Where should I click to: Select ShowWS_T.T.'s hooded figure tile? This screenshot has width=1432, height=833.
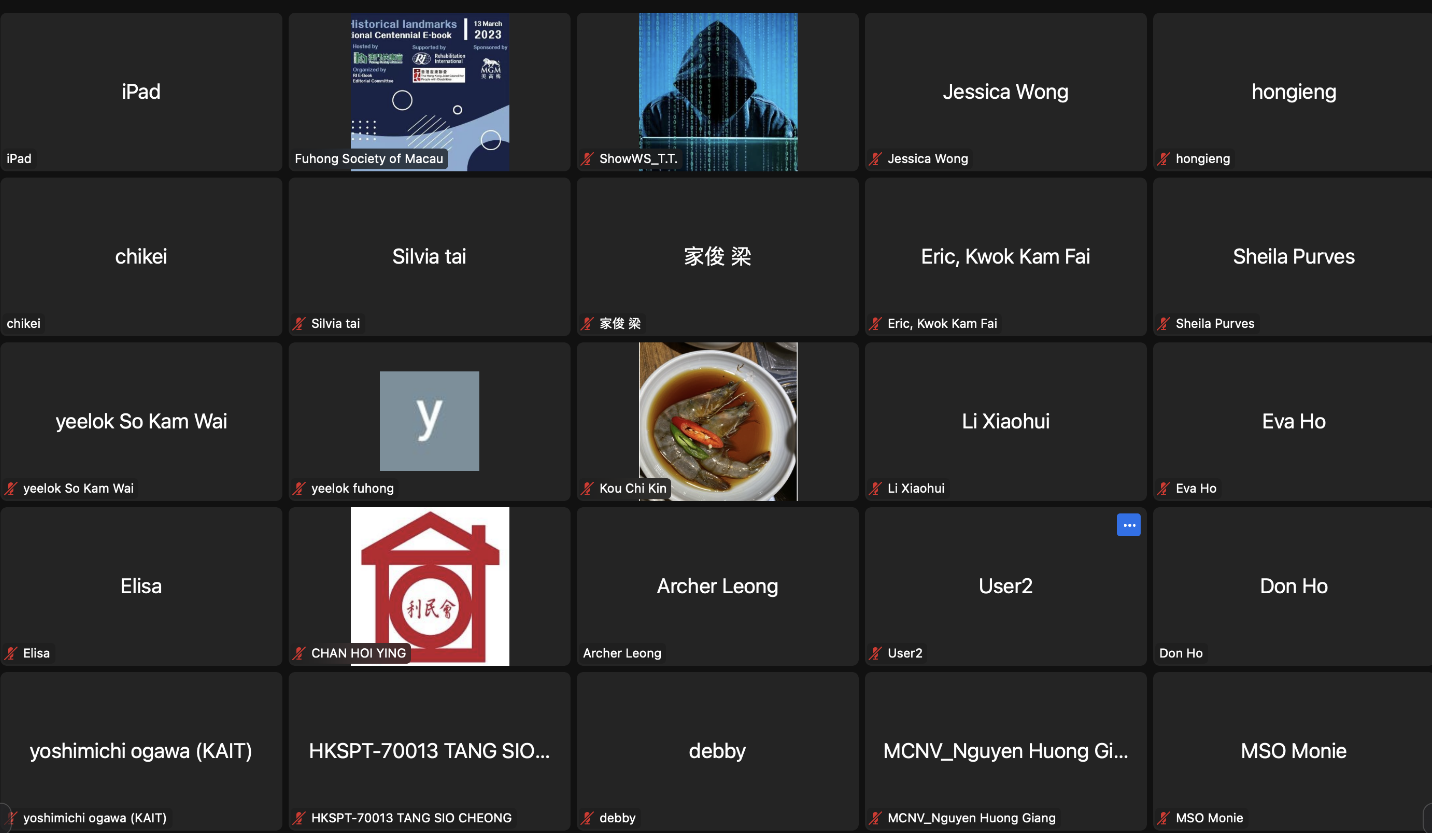[x=717, y=92]
